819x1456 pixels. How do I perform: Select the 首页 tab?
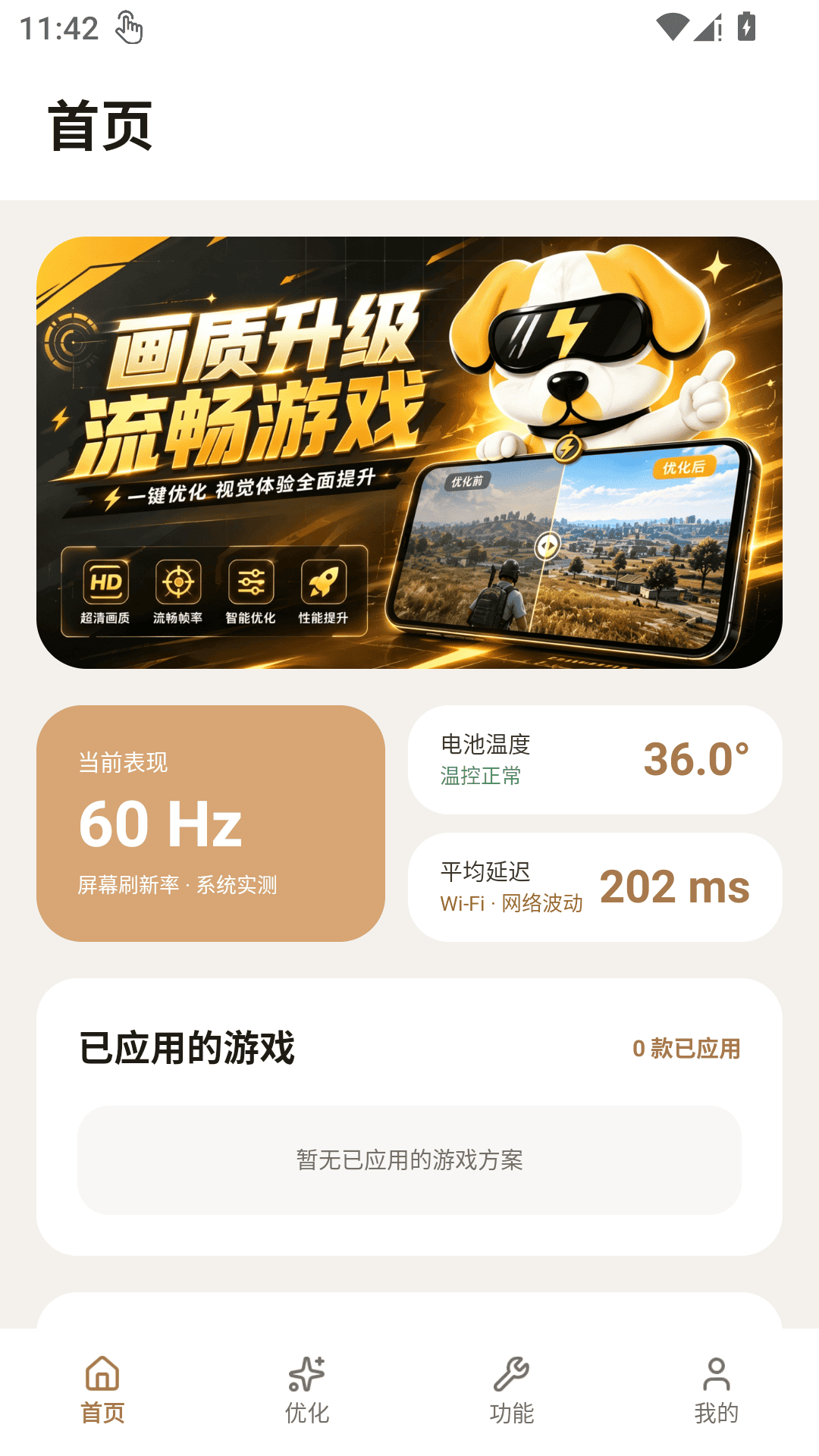[102, 1391]
